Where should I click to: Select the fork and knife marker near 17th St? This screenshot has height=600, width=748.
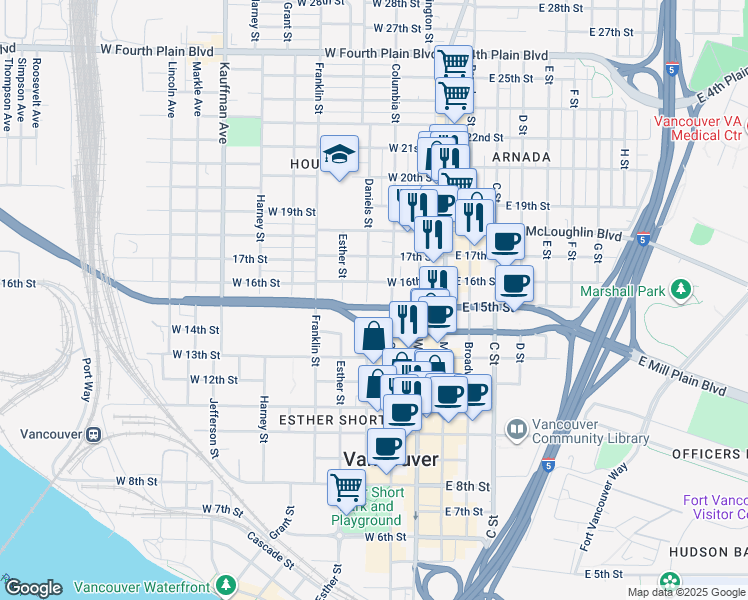coord(434,235)
